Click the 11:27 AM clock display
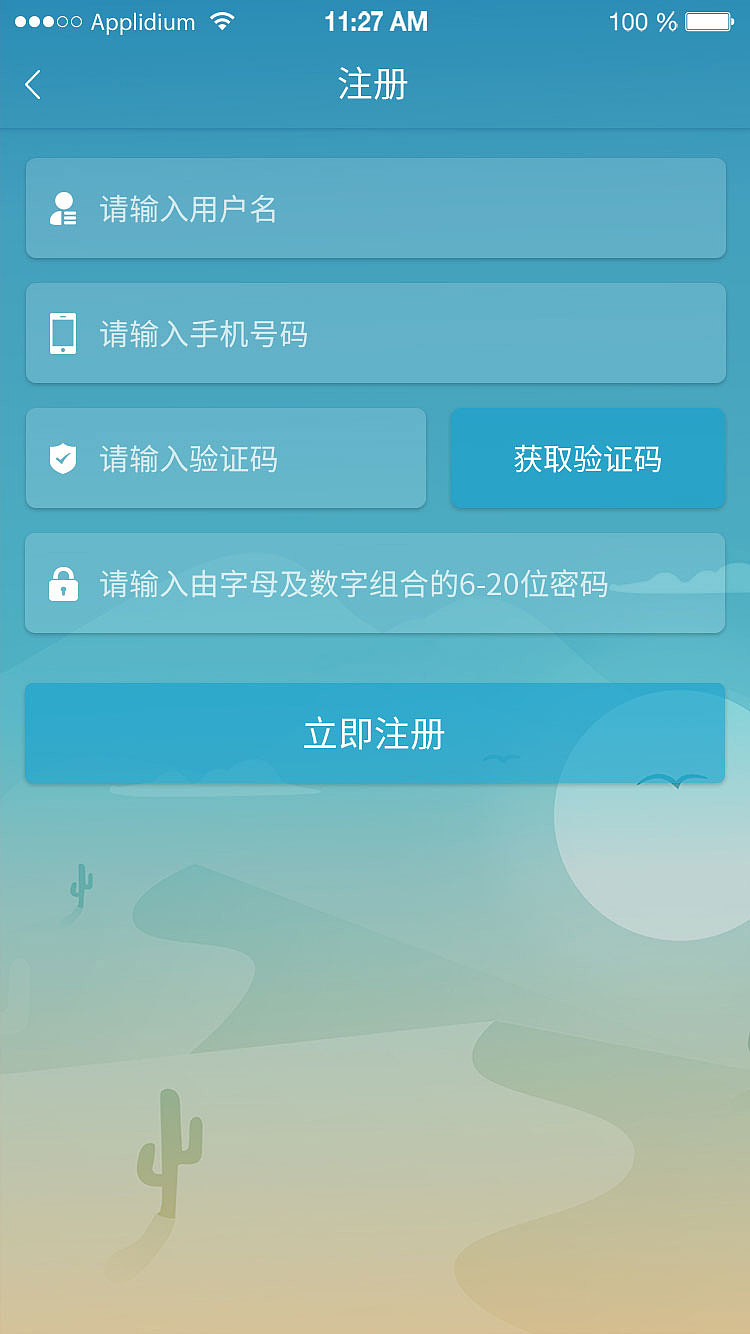 [376, 20]
